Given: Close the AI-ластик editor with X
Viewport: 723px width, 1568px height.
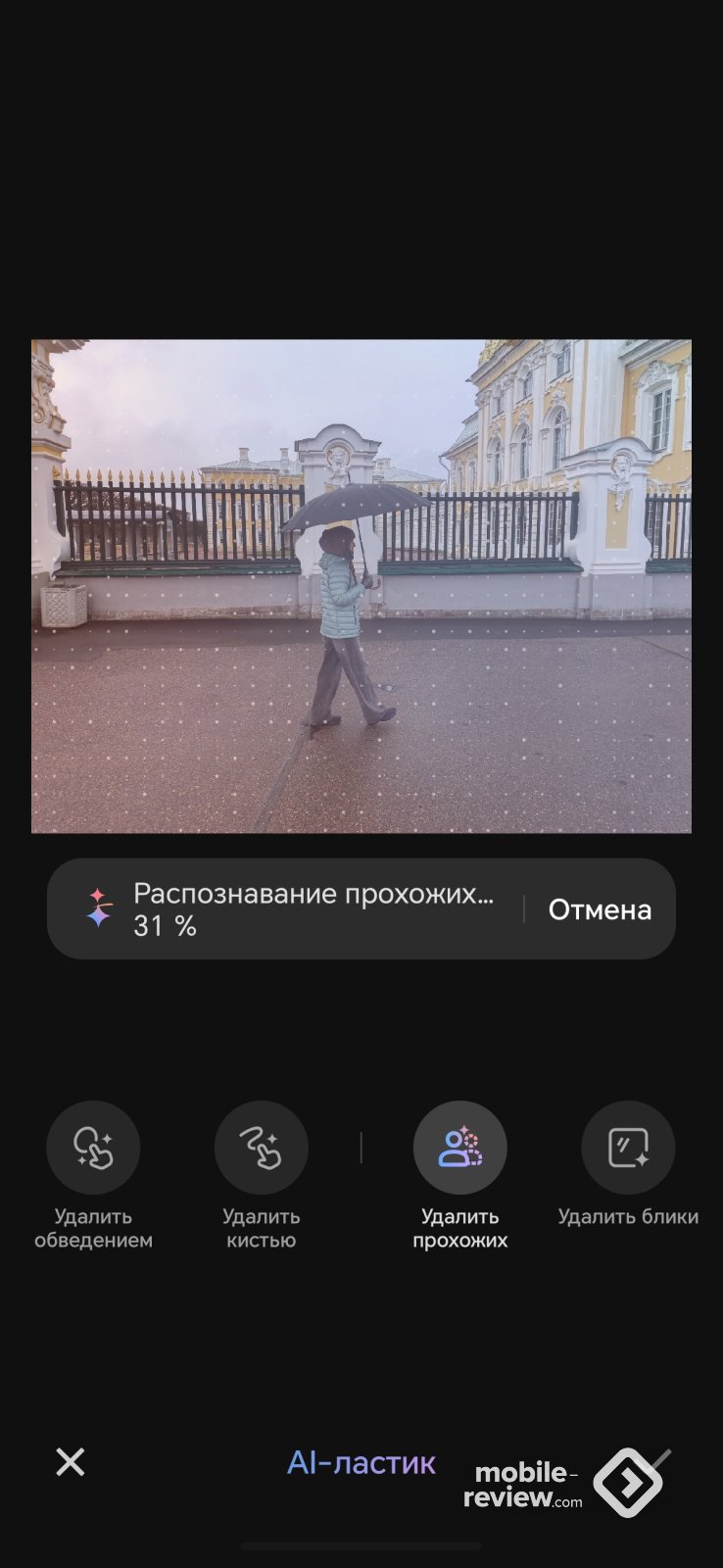Looking at the screenshot, I should pyautogui.click(x=71, y=1462).
